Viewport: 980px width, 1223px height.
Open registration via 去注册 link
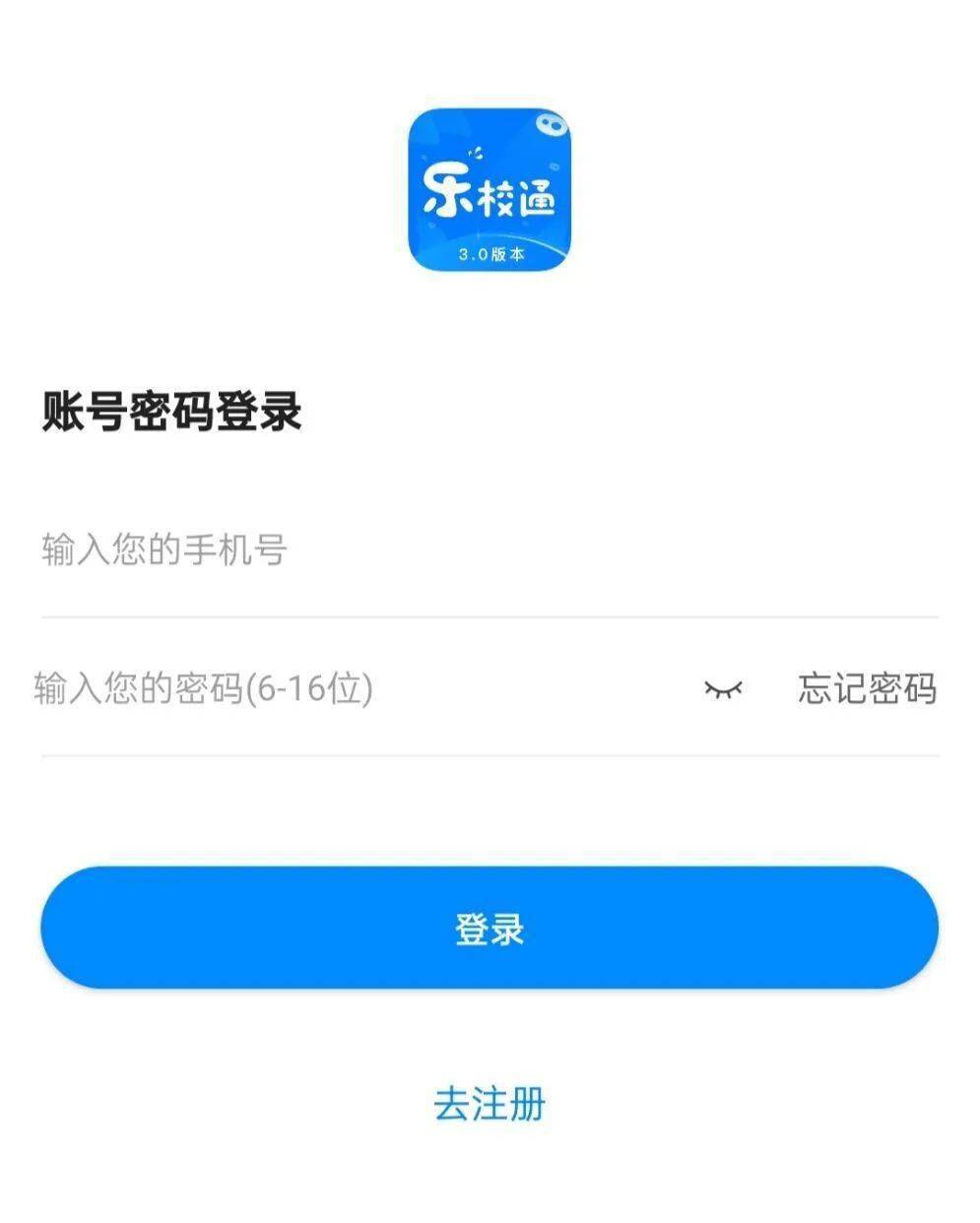tap(490, 1106)
